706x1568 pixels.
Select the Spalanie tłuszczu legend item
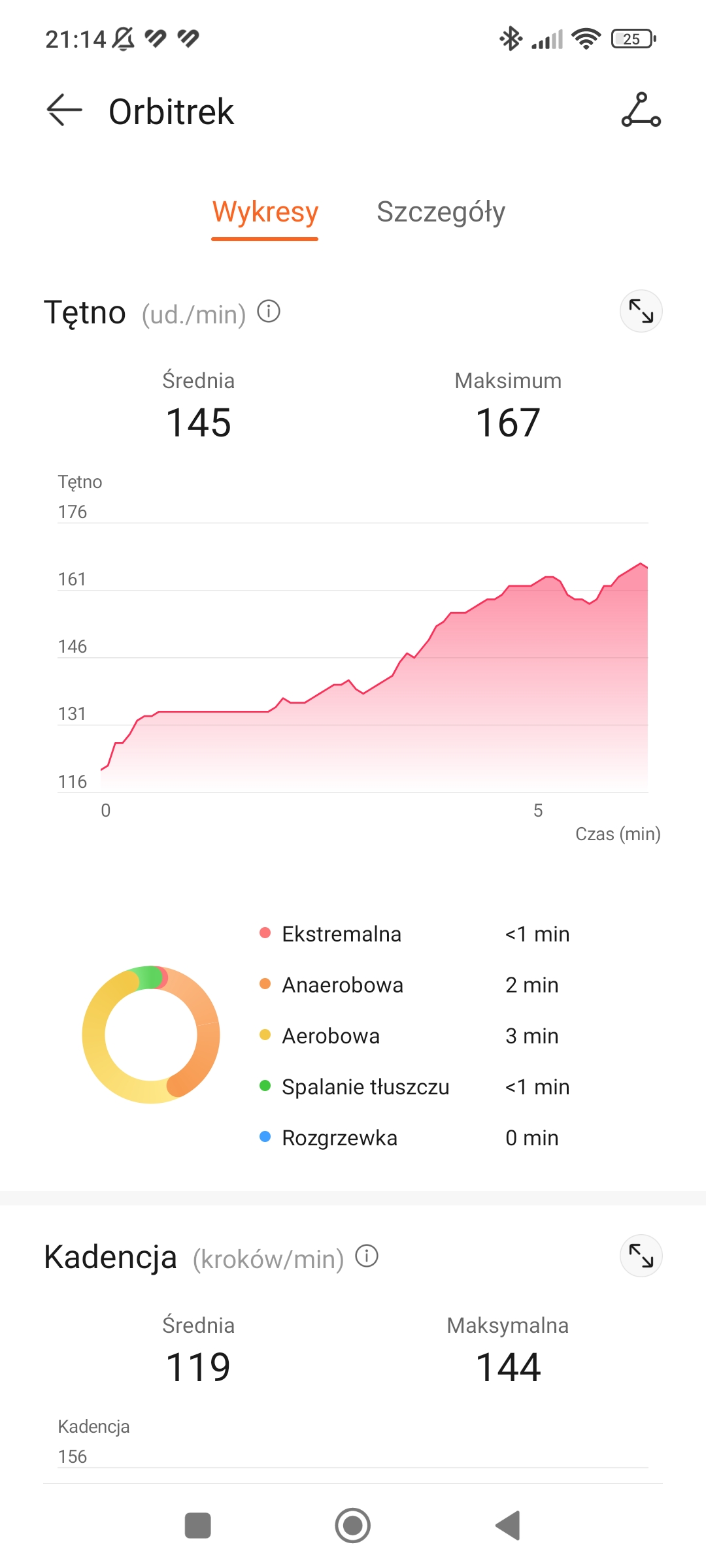pos(365,1086)
